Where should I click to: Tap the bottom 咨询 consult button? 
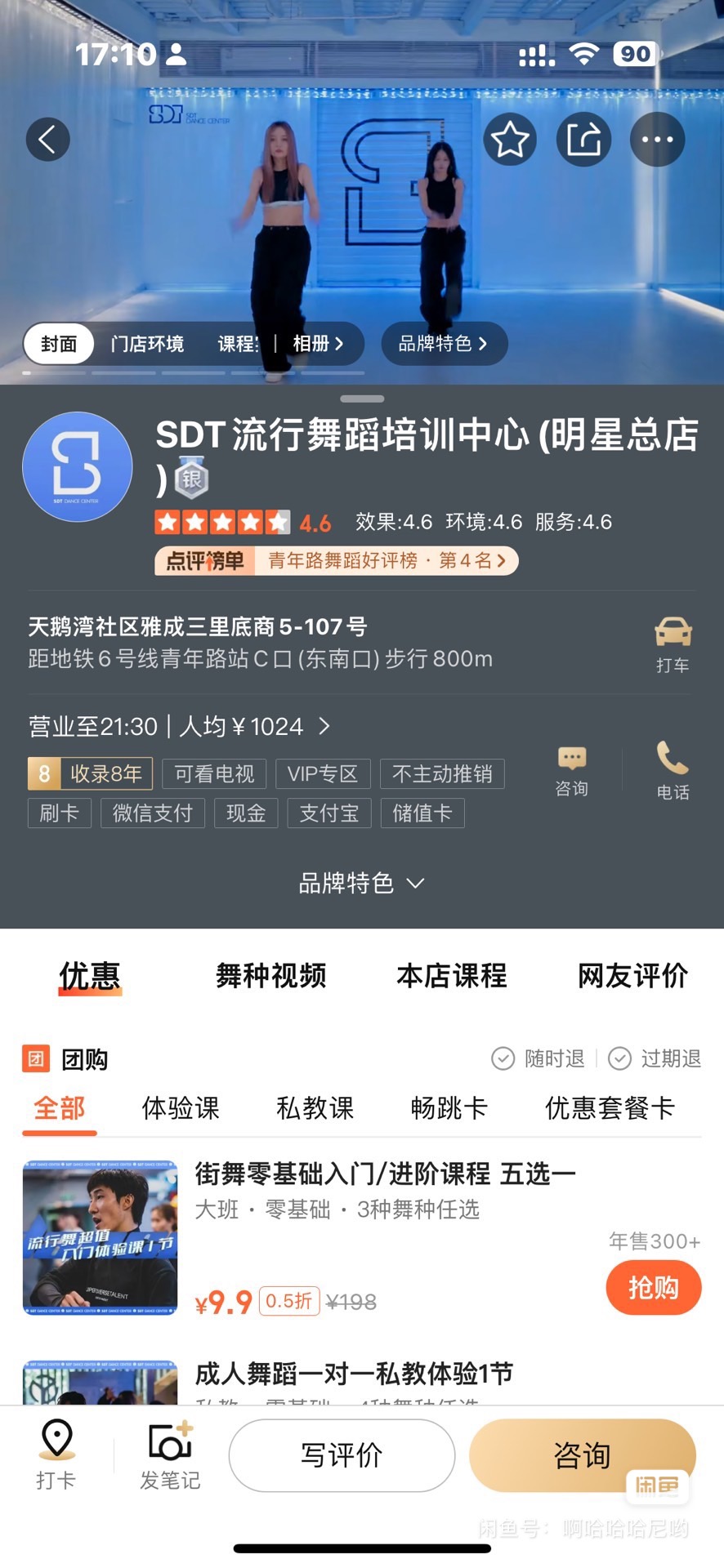point(582,1455)
